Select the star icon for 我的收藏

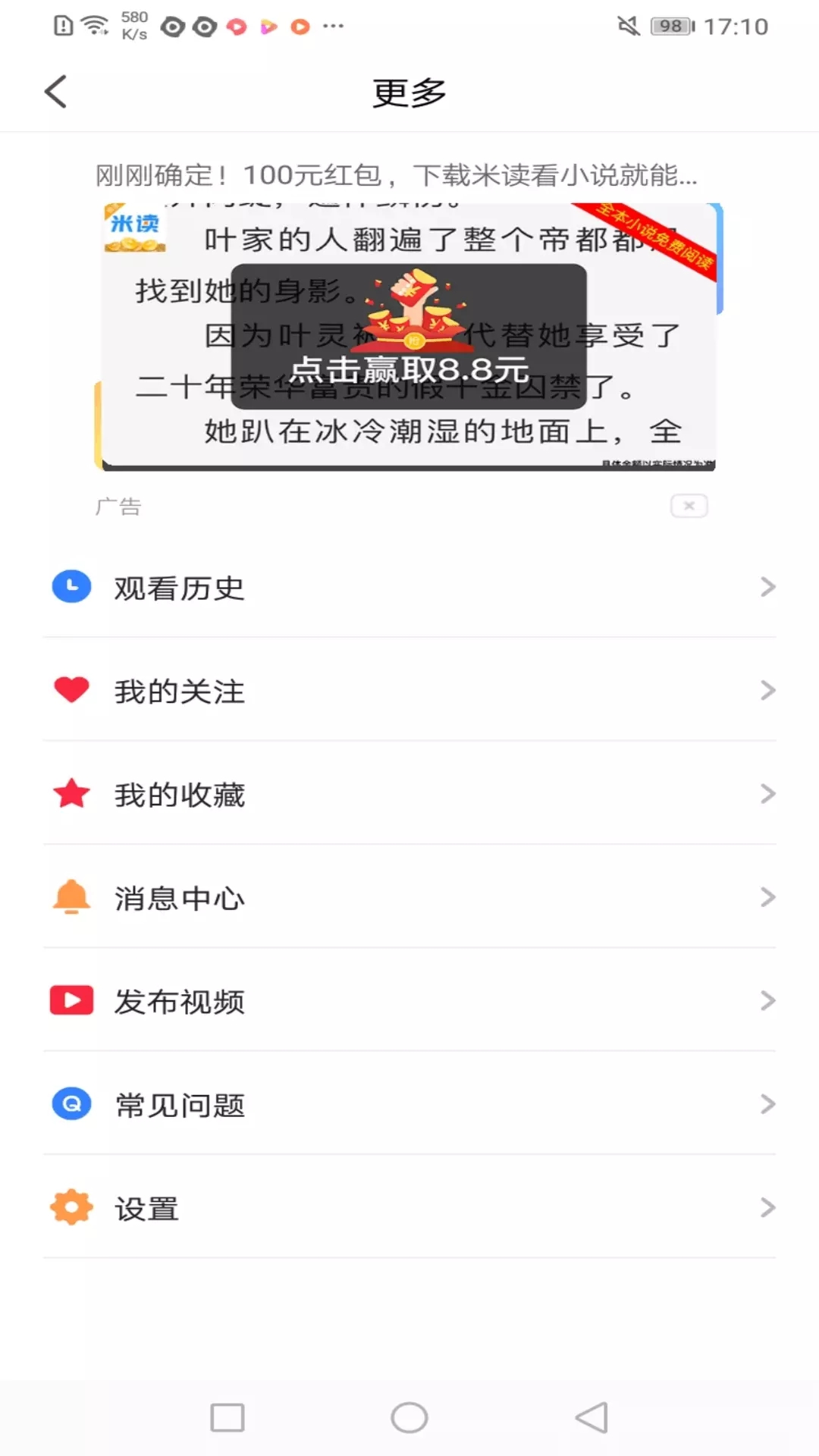coord(71,794)
